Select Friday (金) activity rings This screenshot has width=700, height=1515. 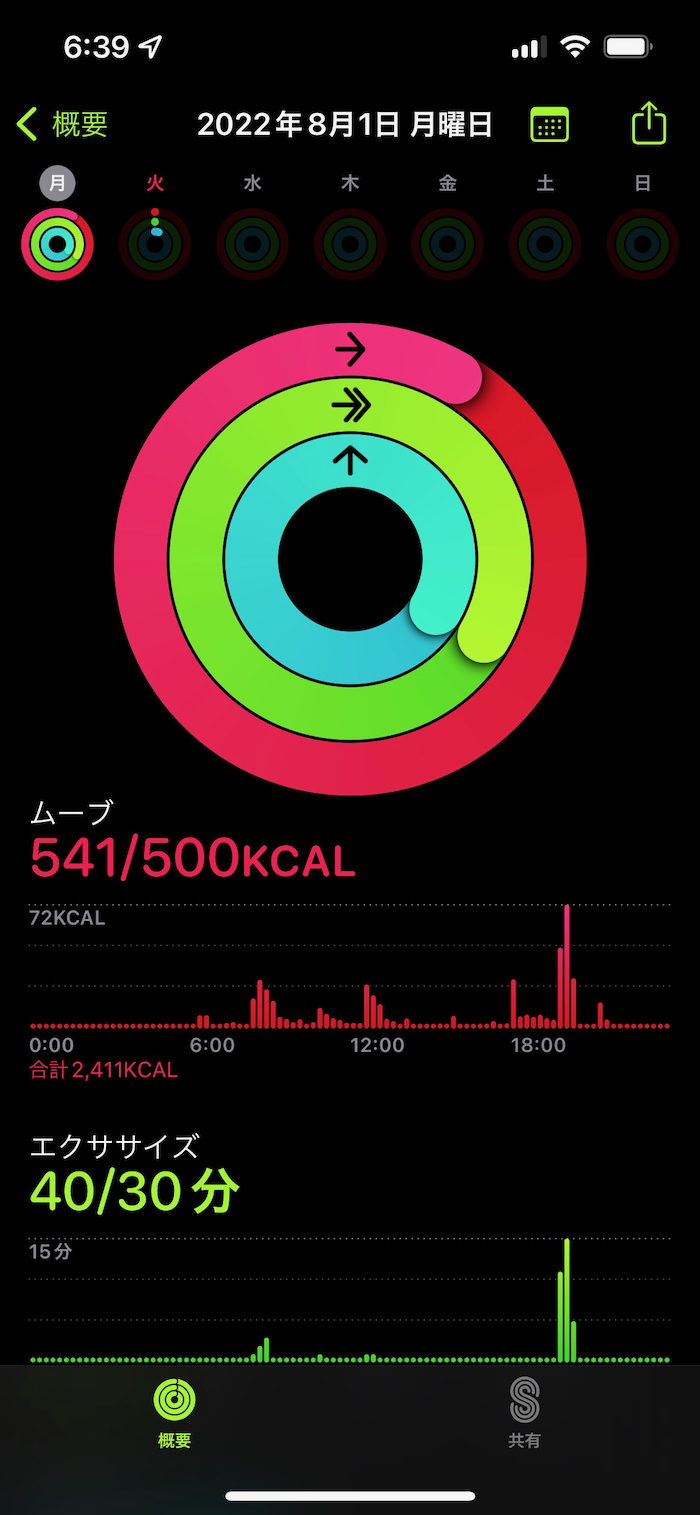click(447, 244)
